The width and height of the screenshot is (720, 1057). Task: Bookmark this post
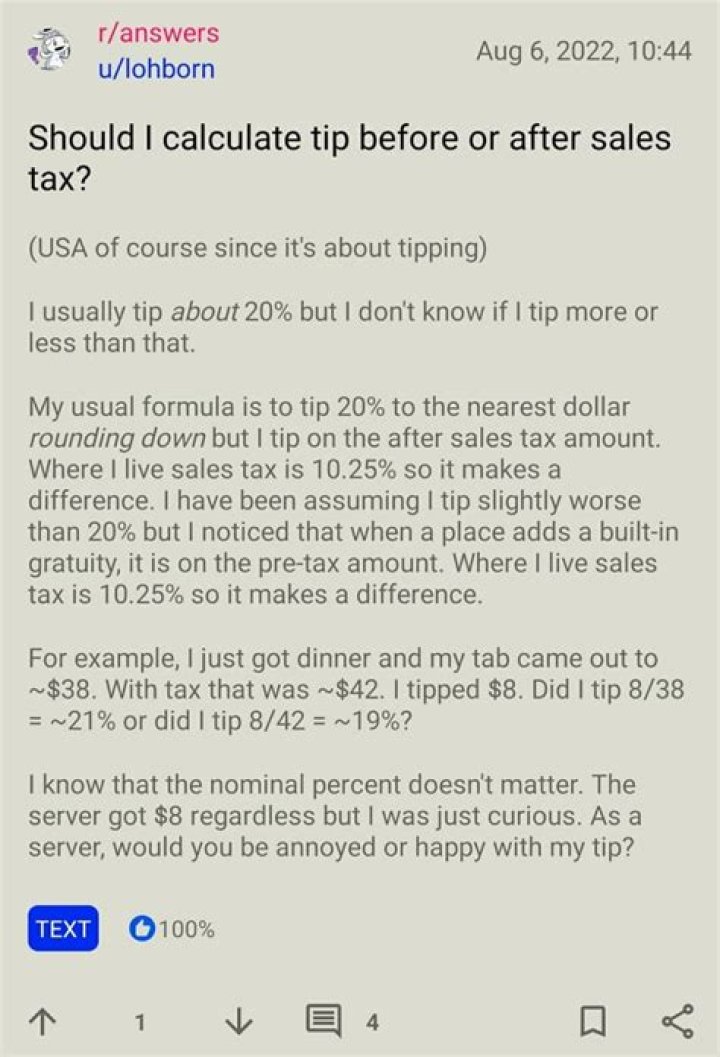click(x=593, y=1021)
